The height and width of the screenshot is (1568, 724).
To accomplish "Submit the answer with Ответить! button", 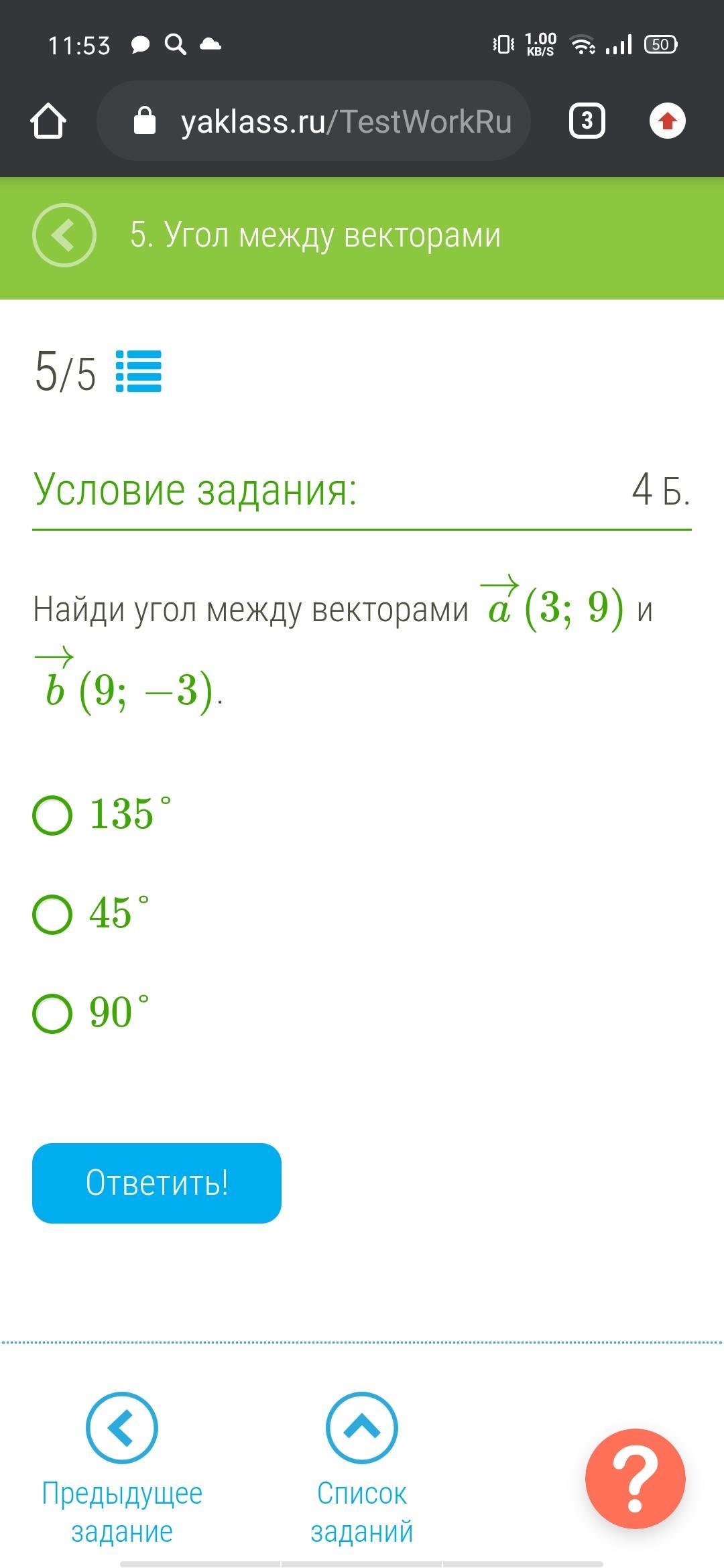I will point(157,1183).
